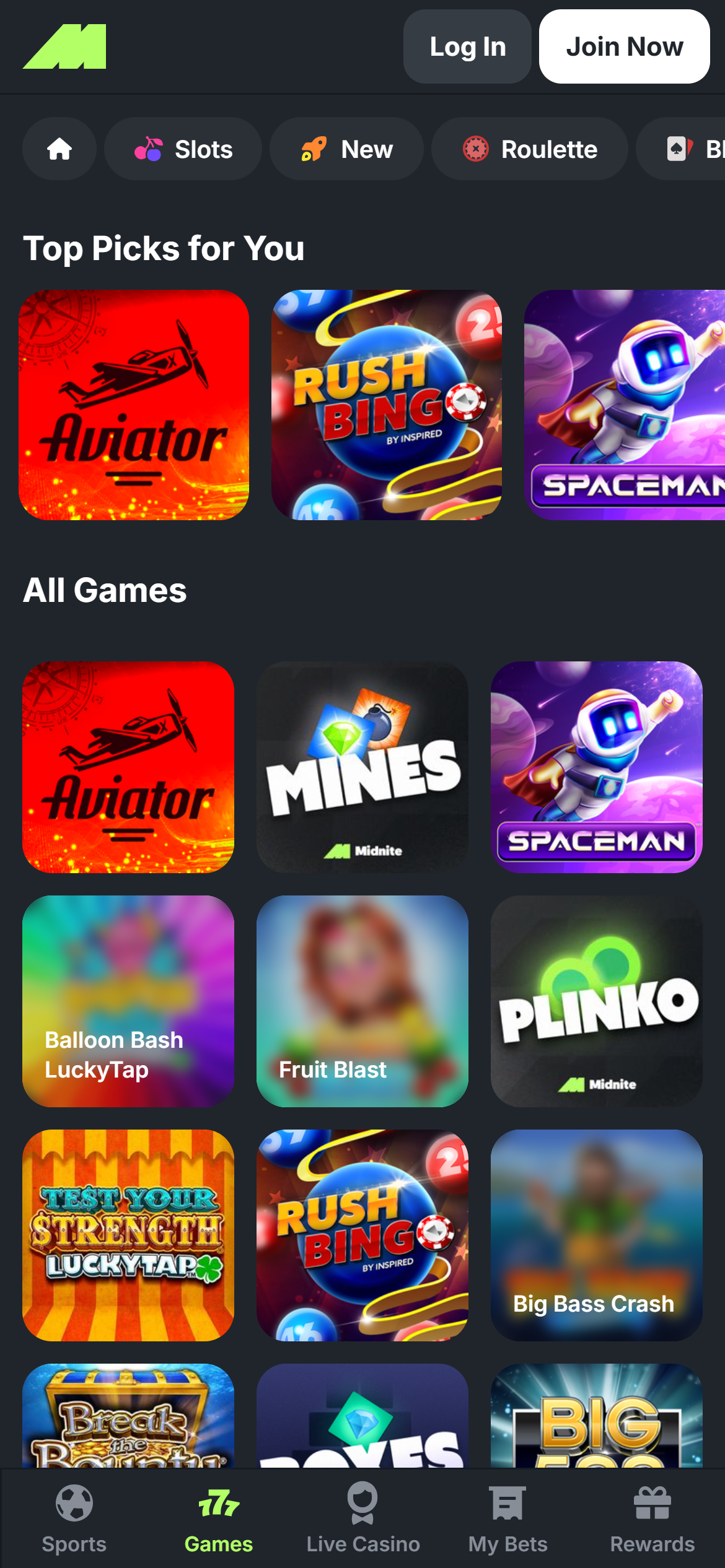Filter games by Slots

coord(183,149)
